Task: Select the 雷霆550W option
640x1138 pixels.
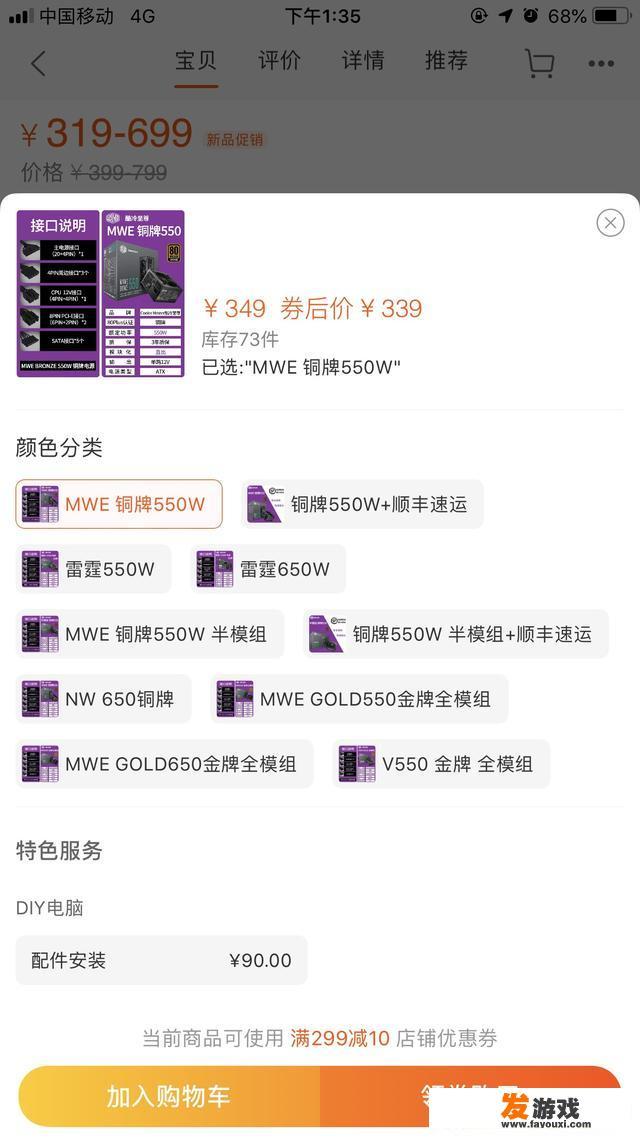Action: [x=94, y=569]
